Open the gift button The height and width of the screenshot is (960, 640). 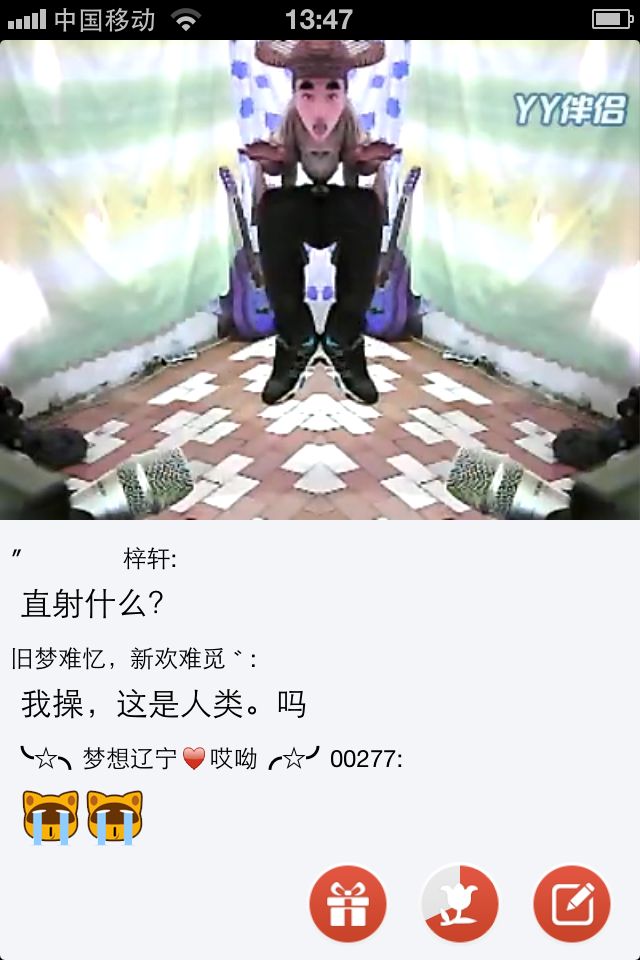coord(348,903)
